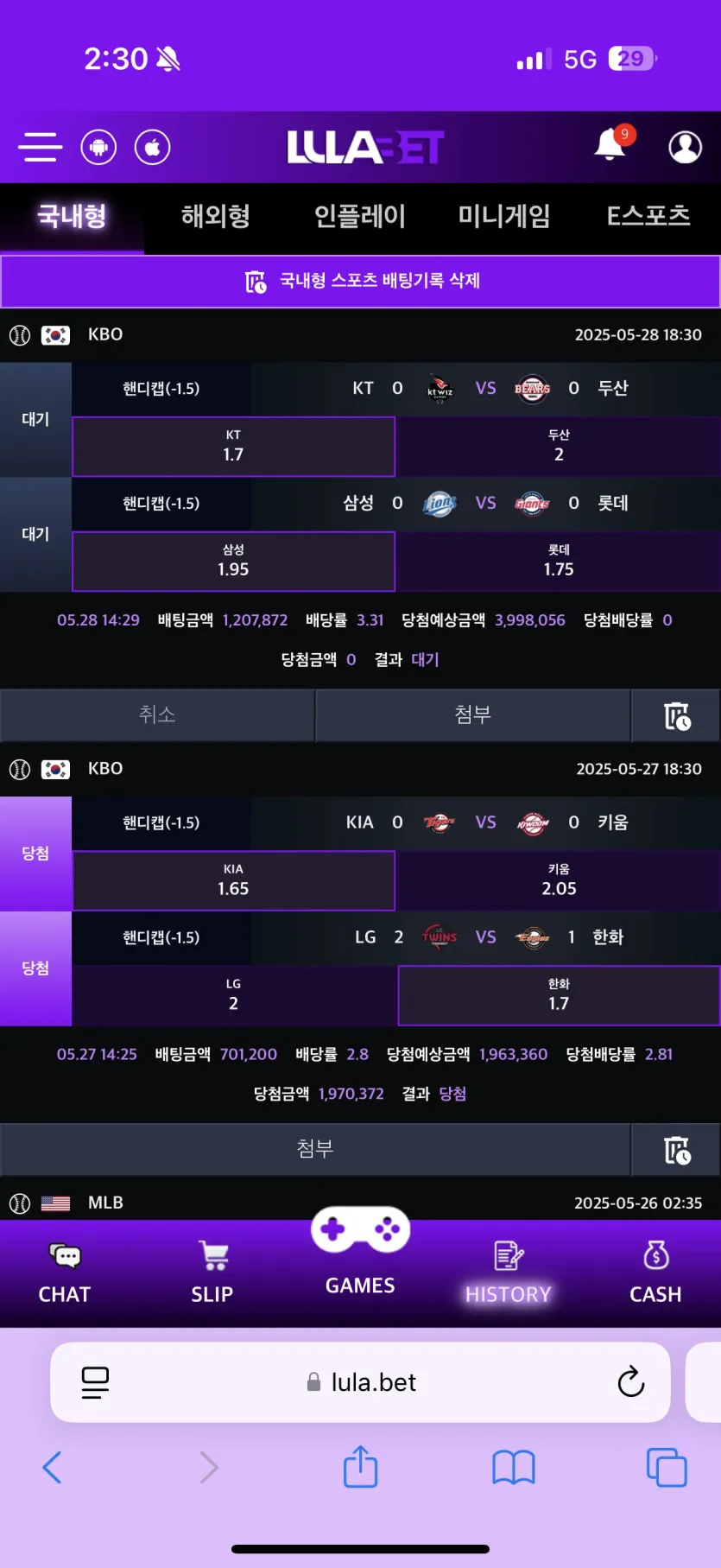721x1568 pixels.
Task: Reload the lula.bet page
Action: tap(630, 1381)
